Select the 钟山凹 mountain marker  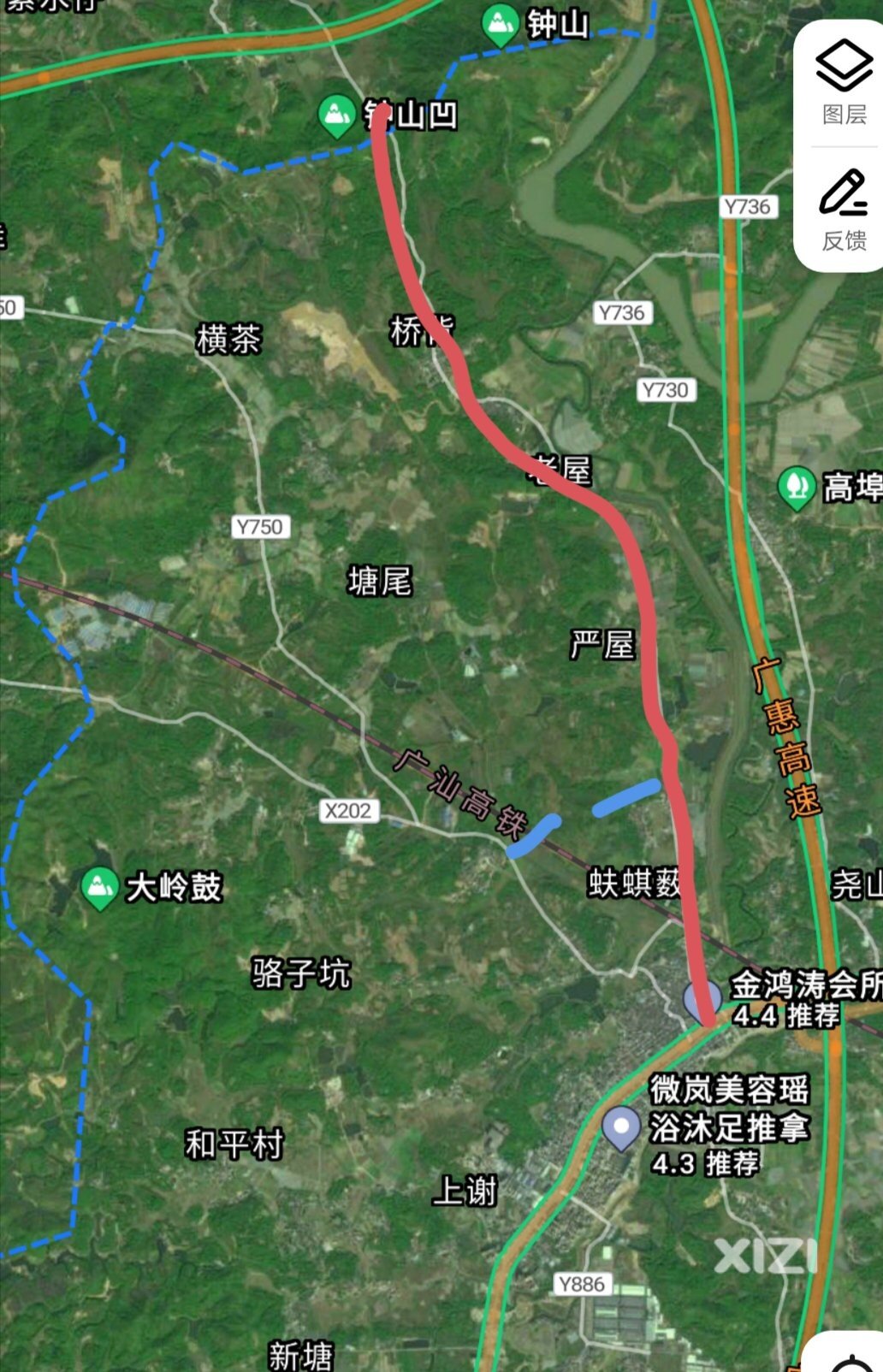point(336,115)
